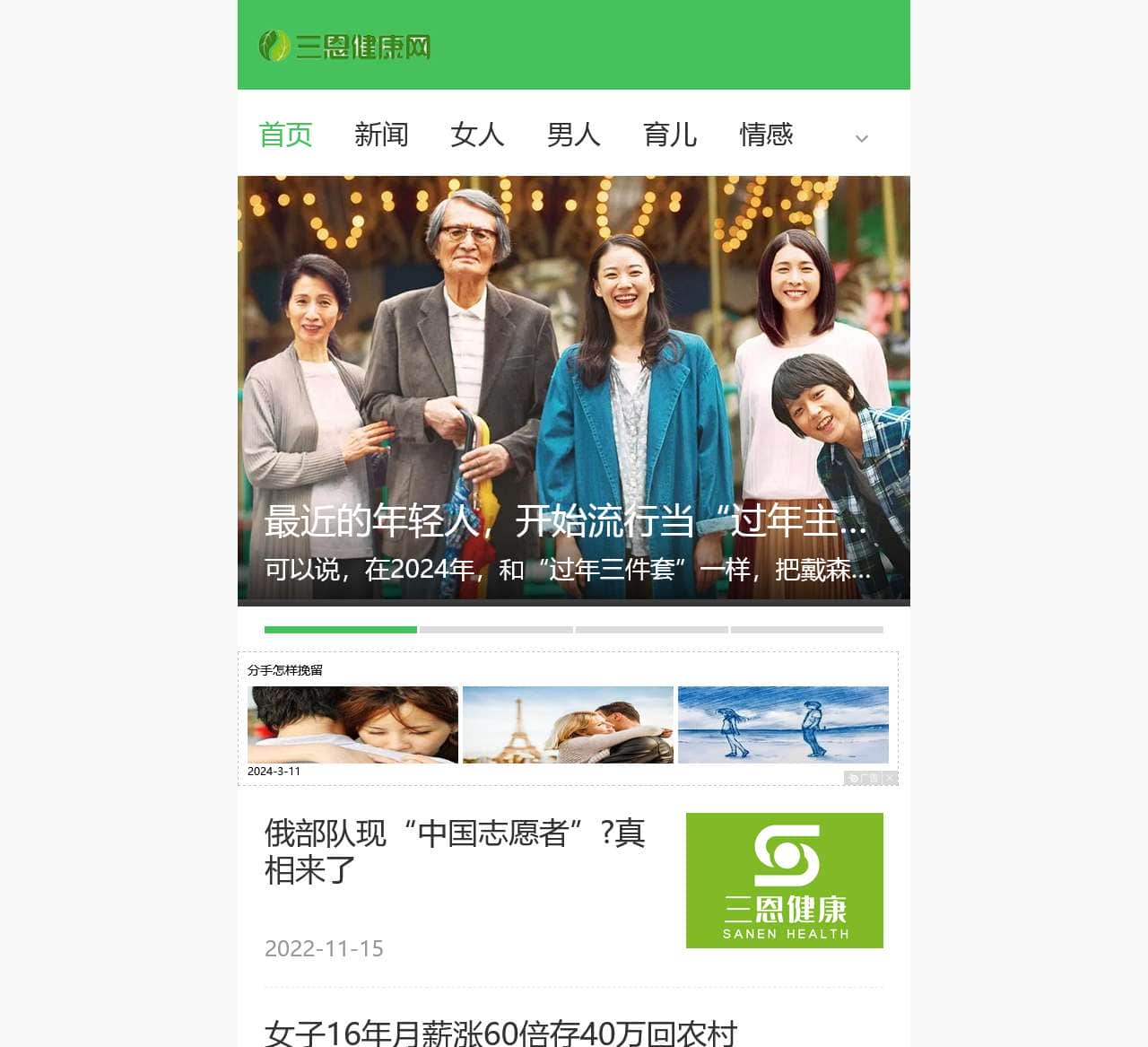Viewport: 1148px width, 1047px height.
Task: Switch to the 新闻 tab
Action: 381,135
